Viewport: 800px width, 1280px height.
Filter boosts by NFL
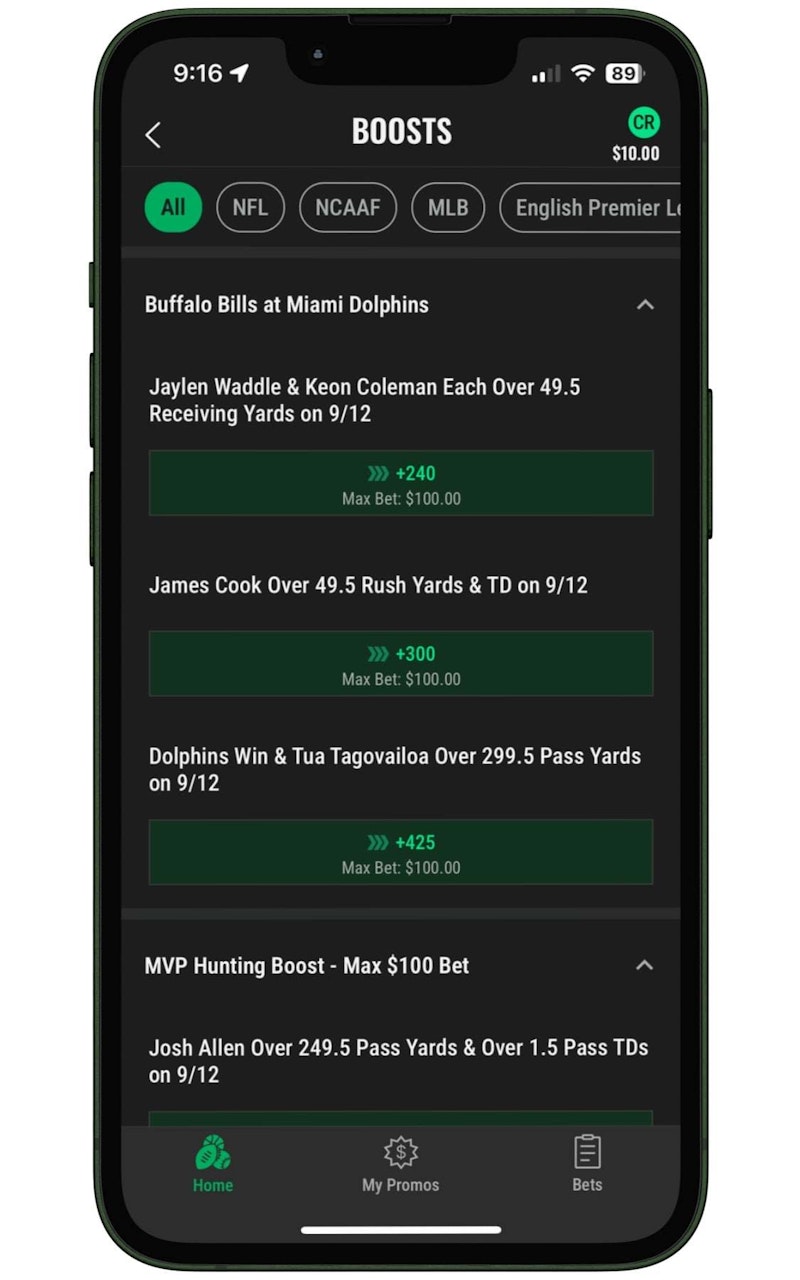pos(250,208)
